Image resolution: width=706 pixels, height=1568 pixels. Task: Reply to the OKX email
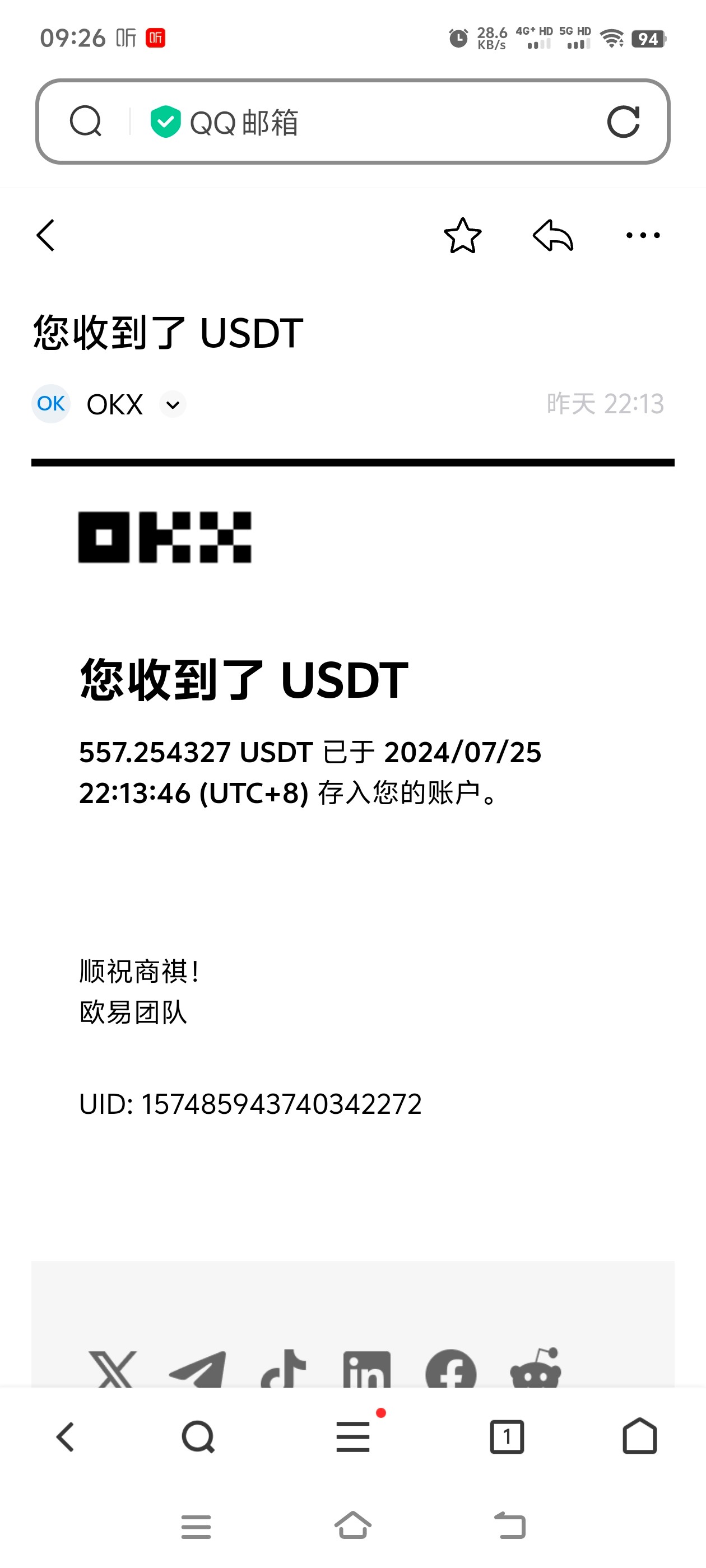tap(552, 236)
